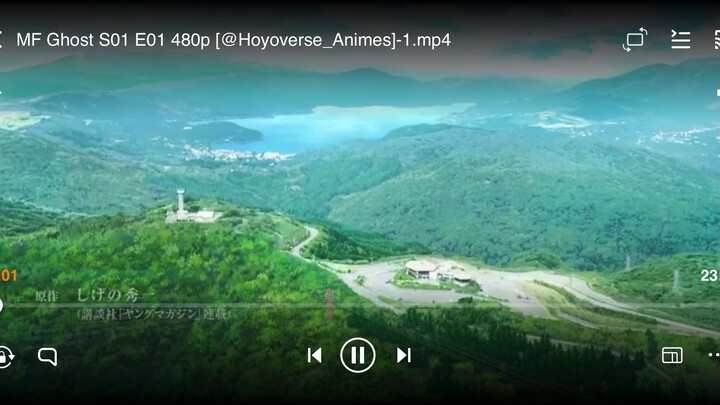The height and width of the screenshot is (405, 720).
Task: Switch to picture-in-picture mode
Action: tap(672, 355)
